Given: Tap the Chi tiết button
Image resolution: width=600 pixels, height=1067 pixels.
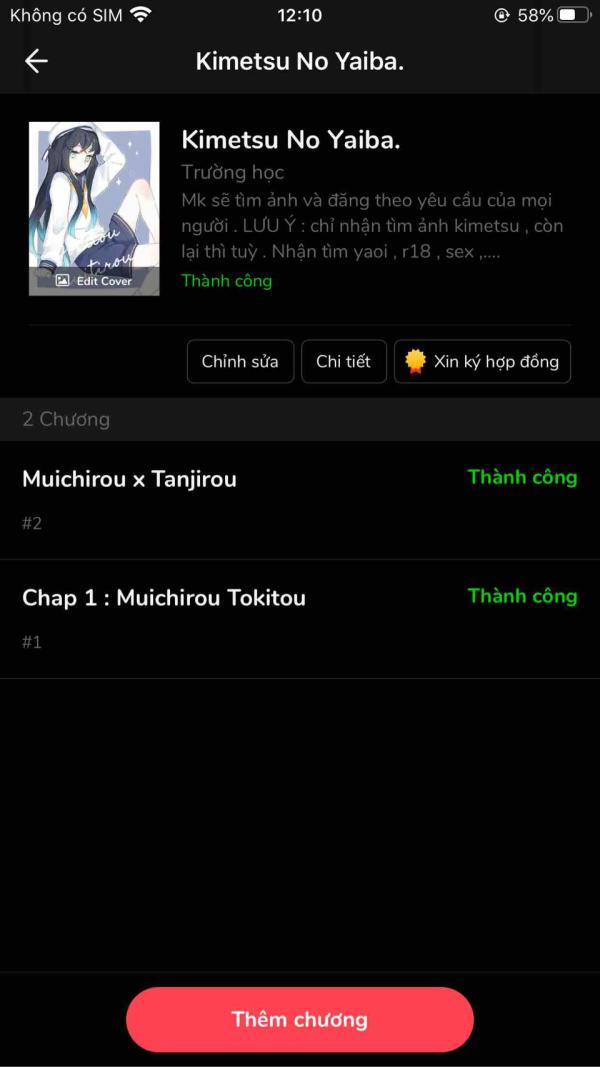Looking at the screenshot, I should (x=343, y=362).
